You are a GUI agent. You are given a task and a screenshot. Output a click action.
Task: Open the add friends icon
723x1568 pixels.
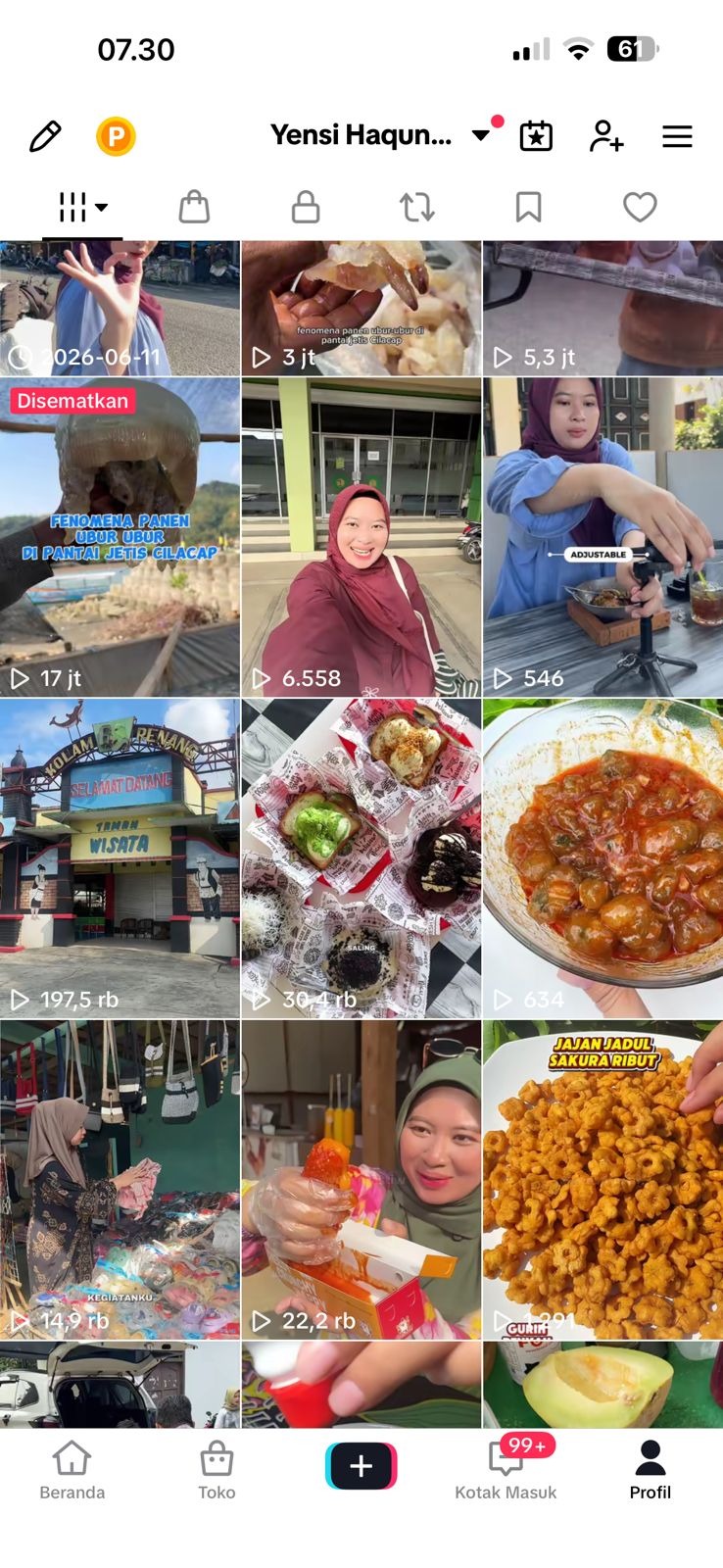(606, 136)
